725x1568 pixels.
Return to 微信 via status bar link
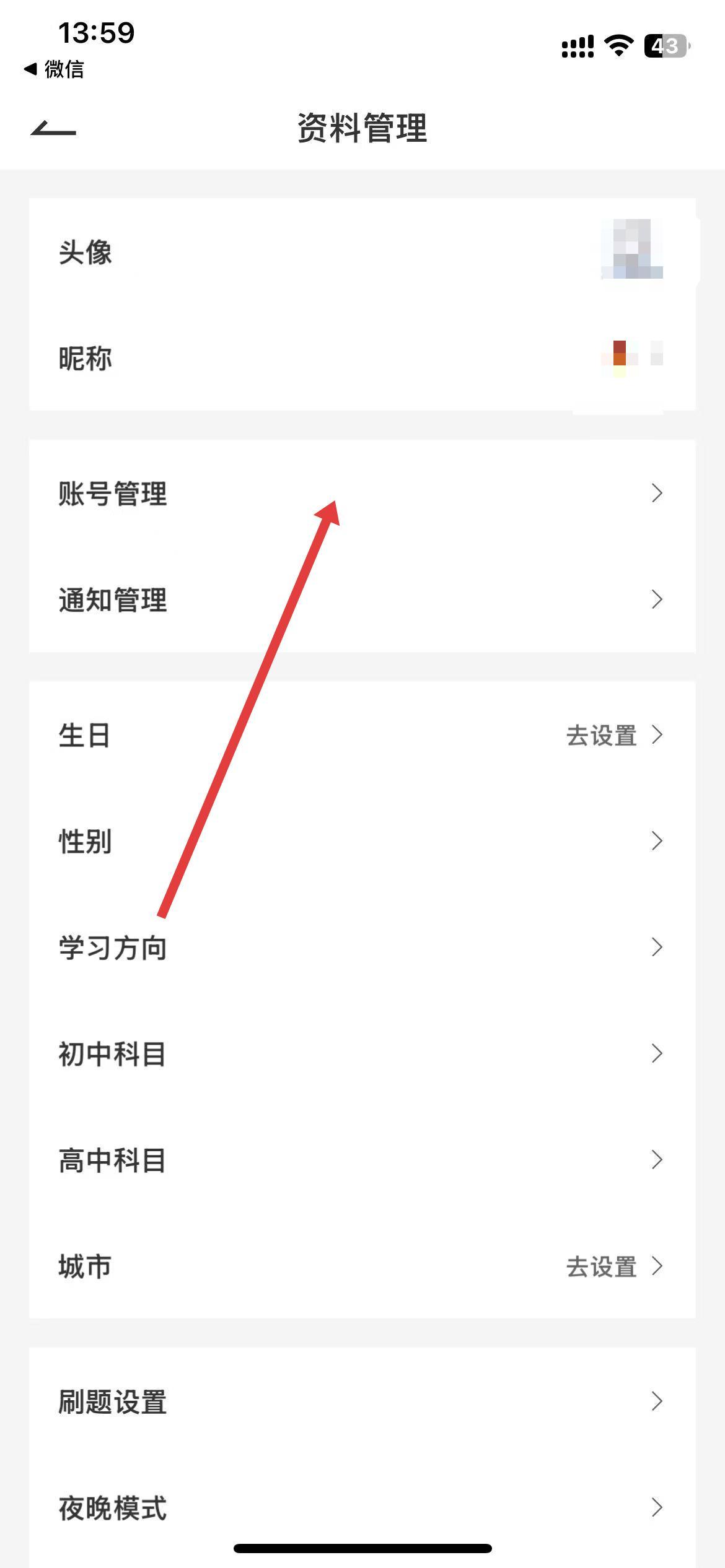[x=55, y=69]
